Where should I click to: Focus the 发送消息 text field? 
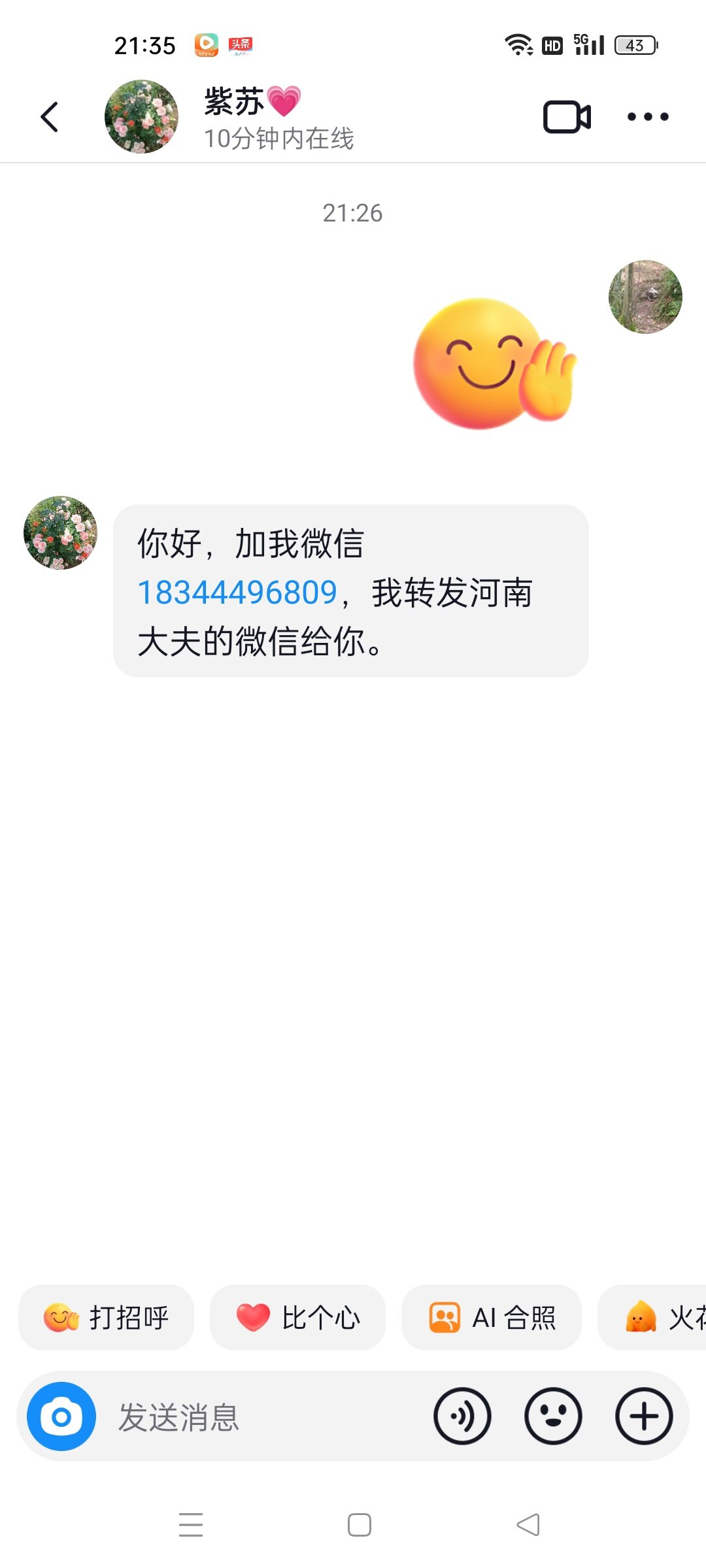pos(261,1416)
